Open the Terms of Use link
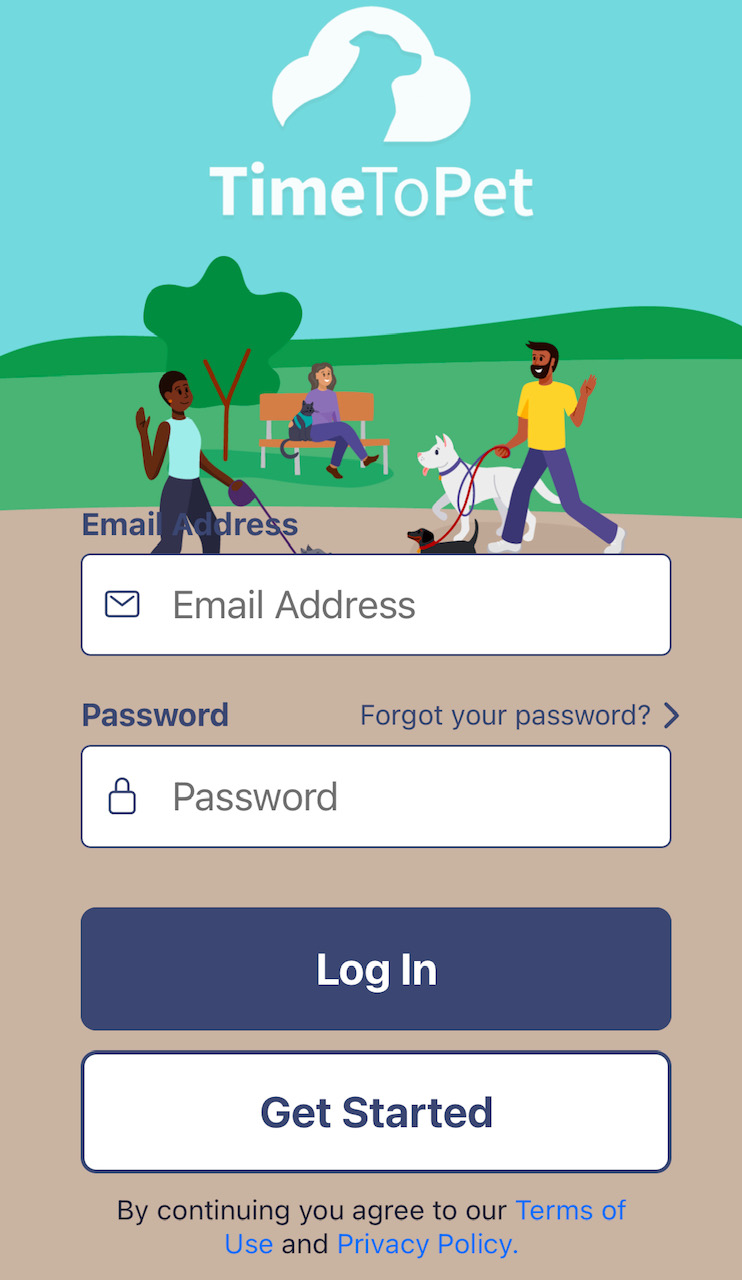 coord(570,1211)
